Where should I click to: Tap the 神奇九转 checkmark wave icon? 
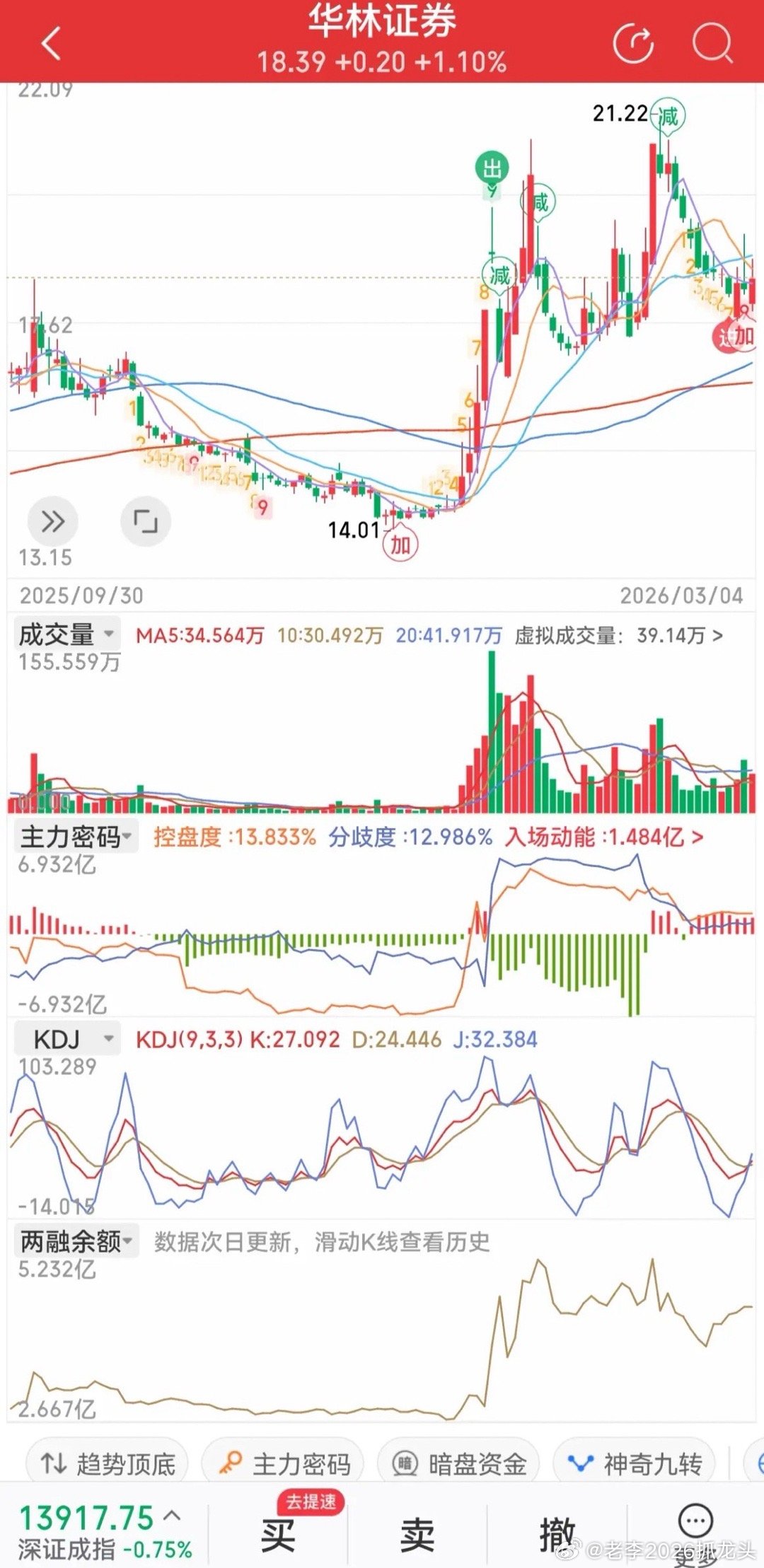pos(581,1462)
